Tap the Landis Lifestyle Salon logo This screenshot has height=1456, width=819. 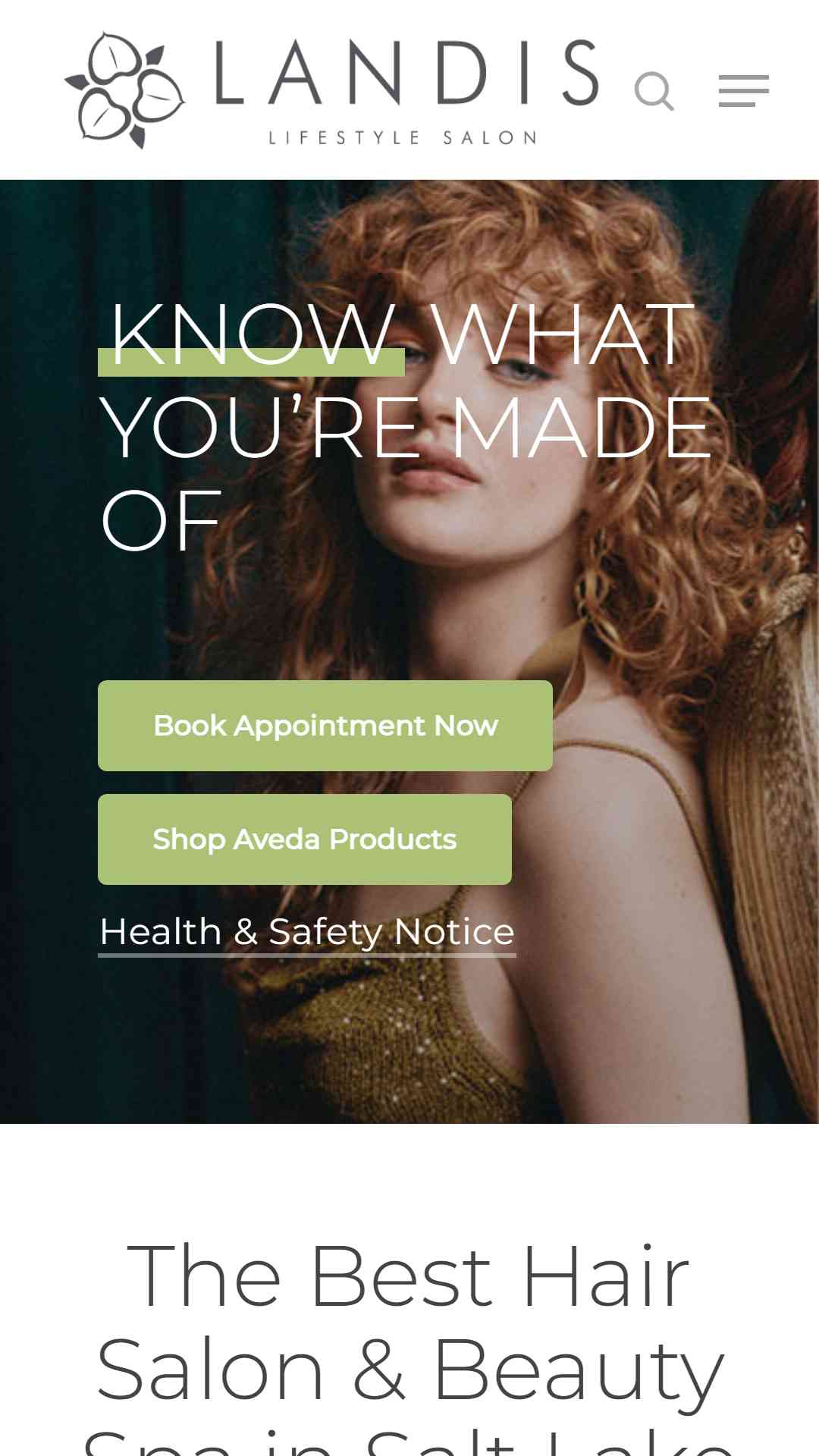[x=332, y=89]
